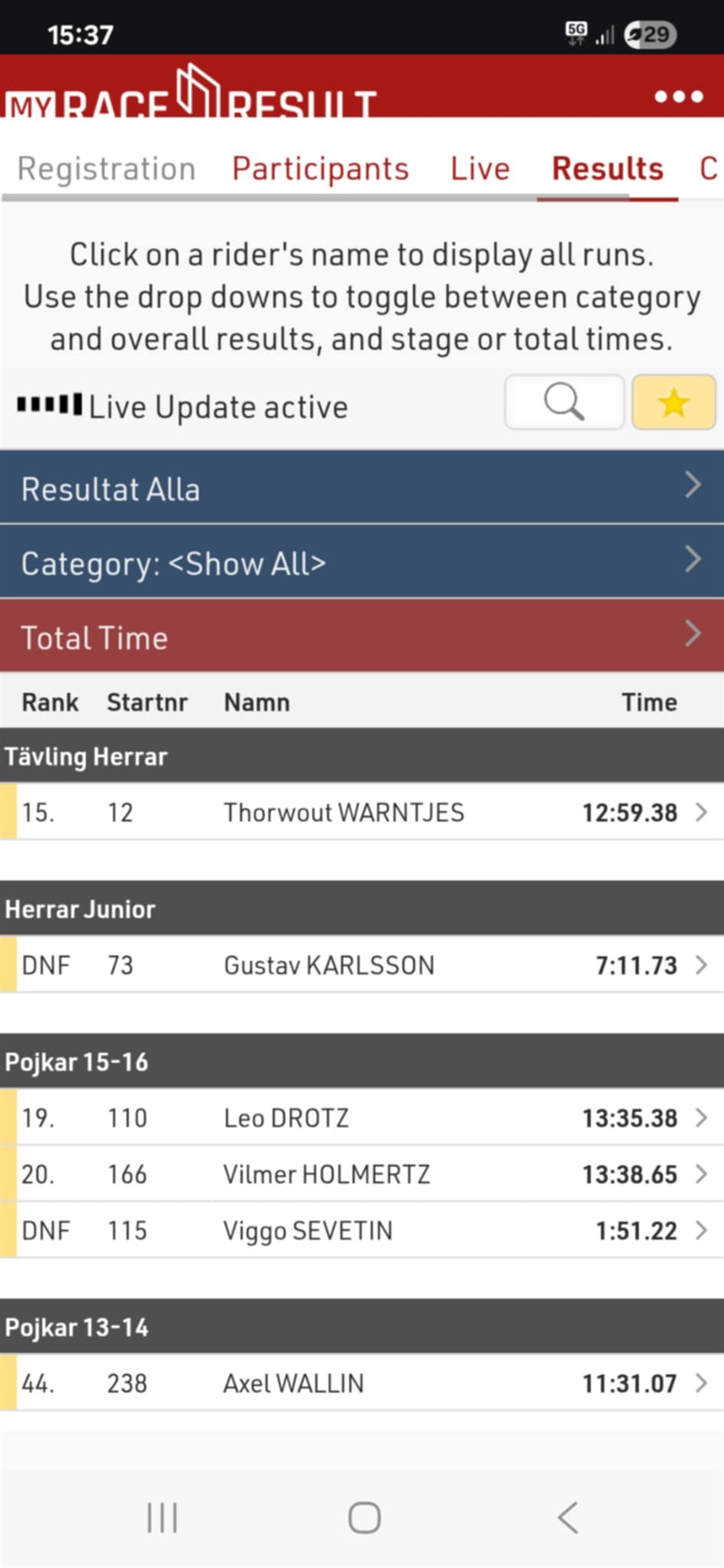Image resolution: width=724 pixels, height=1568 pixels.
Task: Open Axel WALLIN's result row
Action: pos(293,1383)
